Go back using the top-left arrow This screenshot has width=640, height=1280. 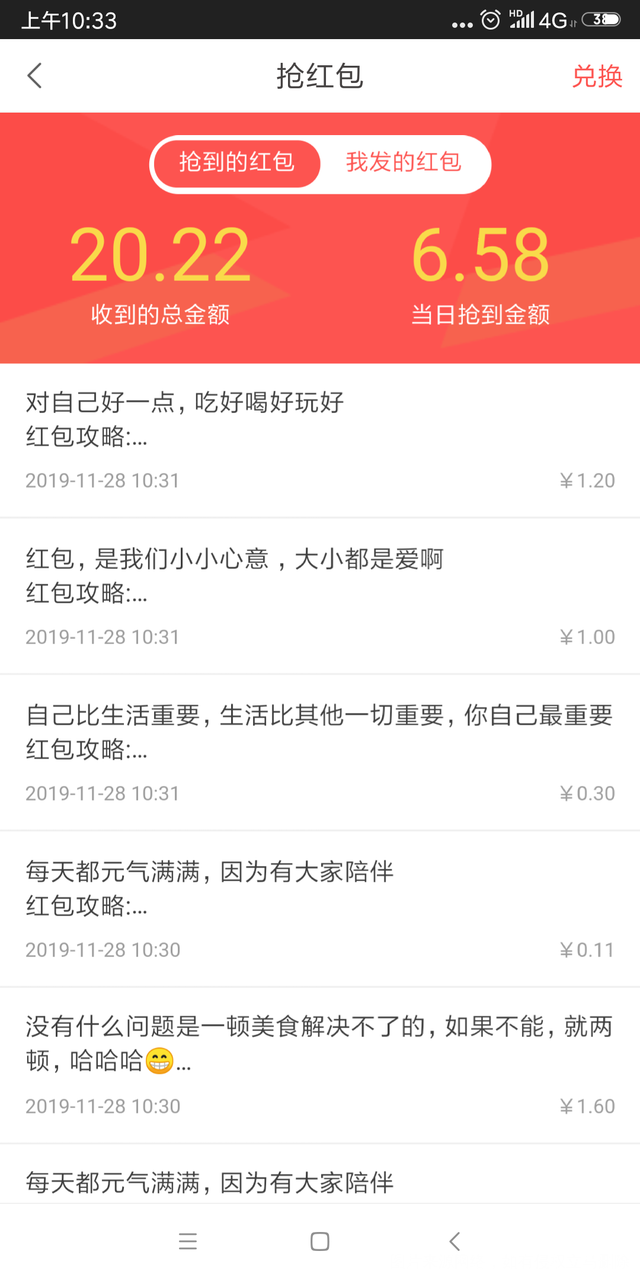click(x=35, y=76)
